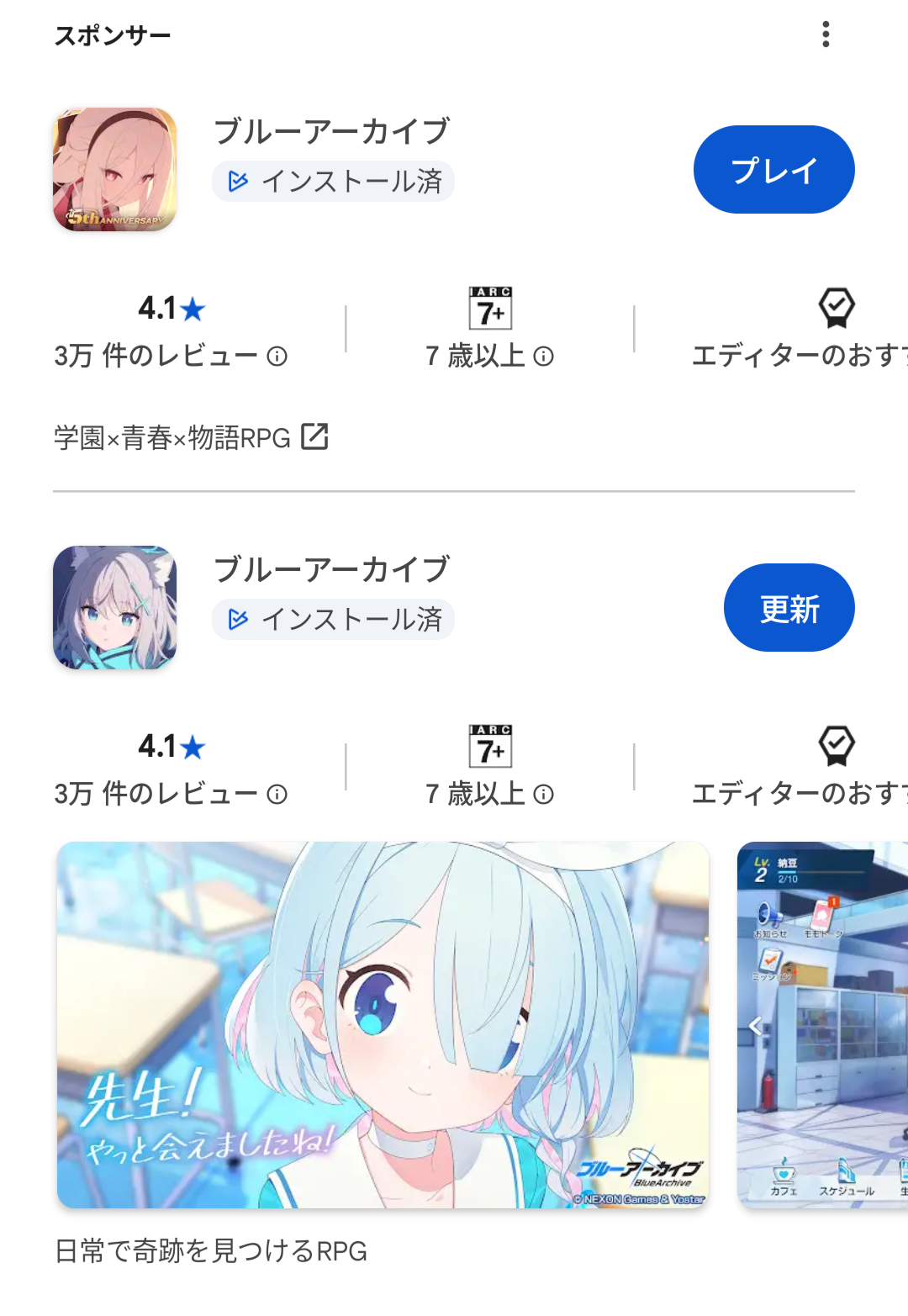
Task: Open the overflow menu beside スポンサー
Action: point(826,34)
